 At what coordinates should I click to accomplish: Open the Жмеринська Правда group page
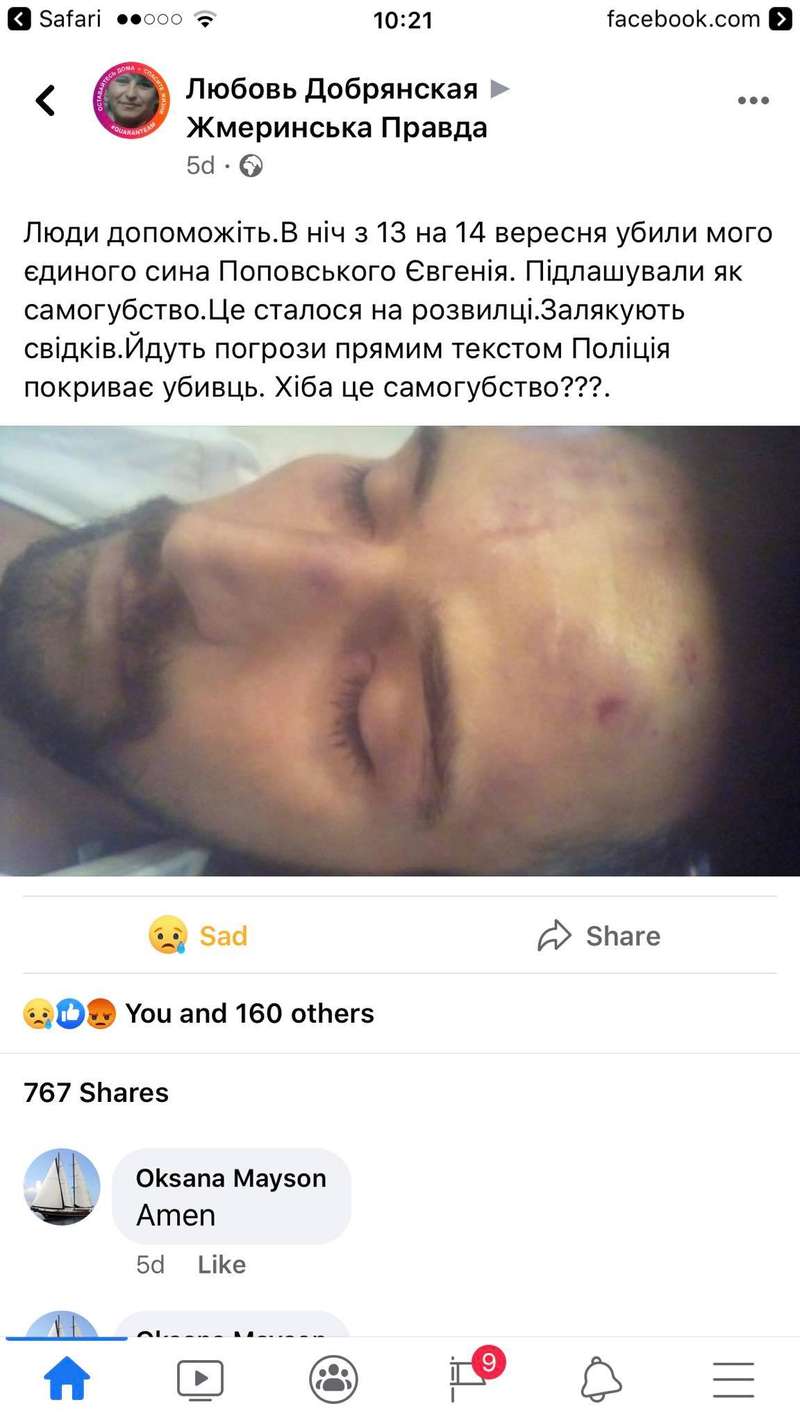(337, 128)
